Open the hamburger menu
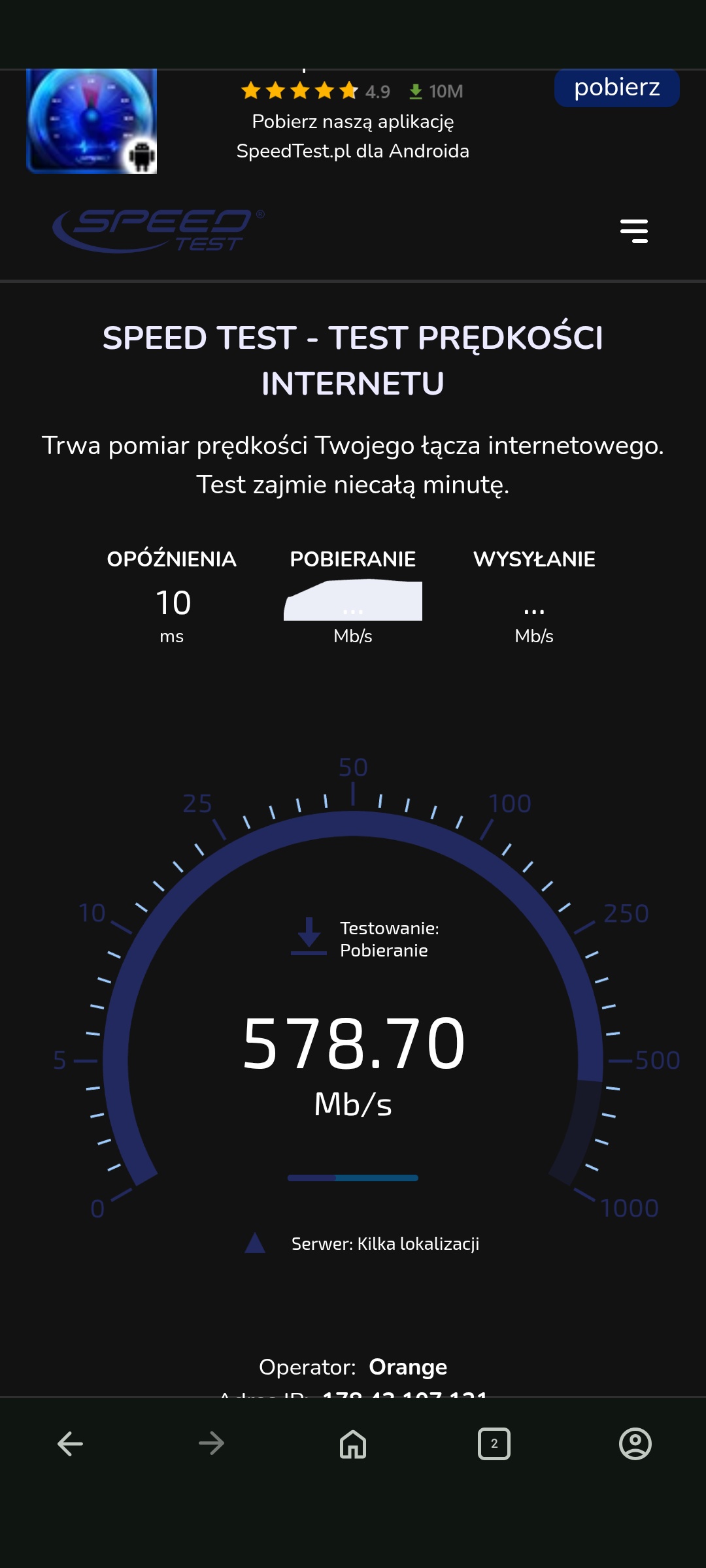This screenshot has height=1568, width=706. tap(633, 231)
